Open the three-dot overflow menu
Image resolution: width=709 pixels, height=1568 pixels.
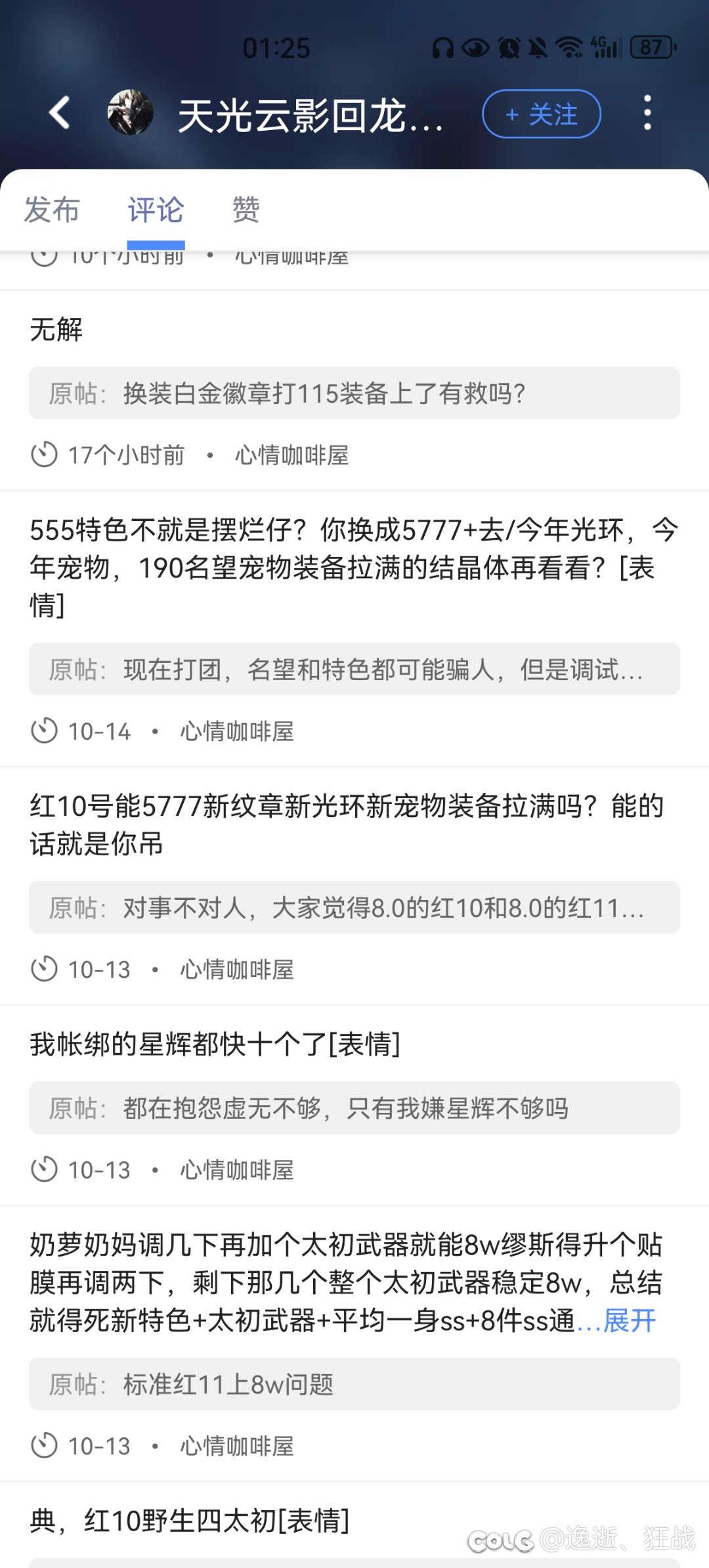pos(647,112)
